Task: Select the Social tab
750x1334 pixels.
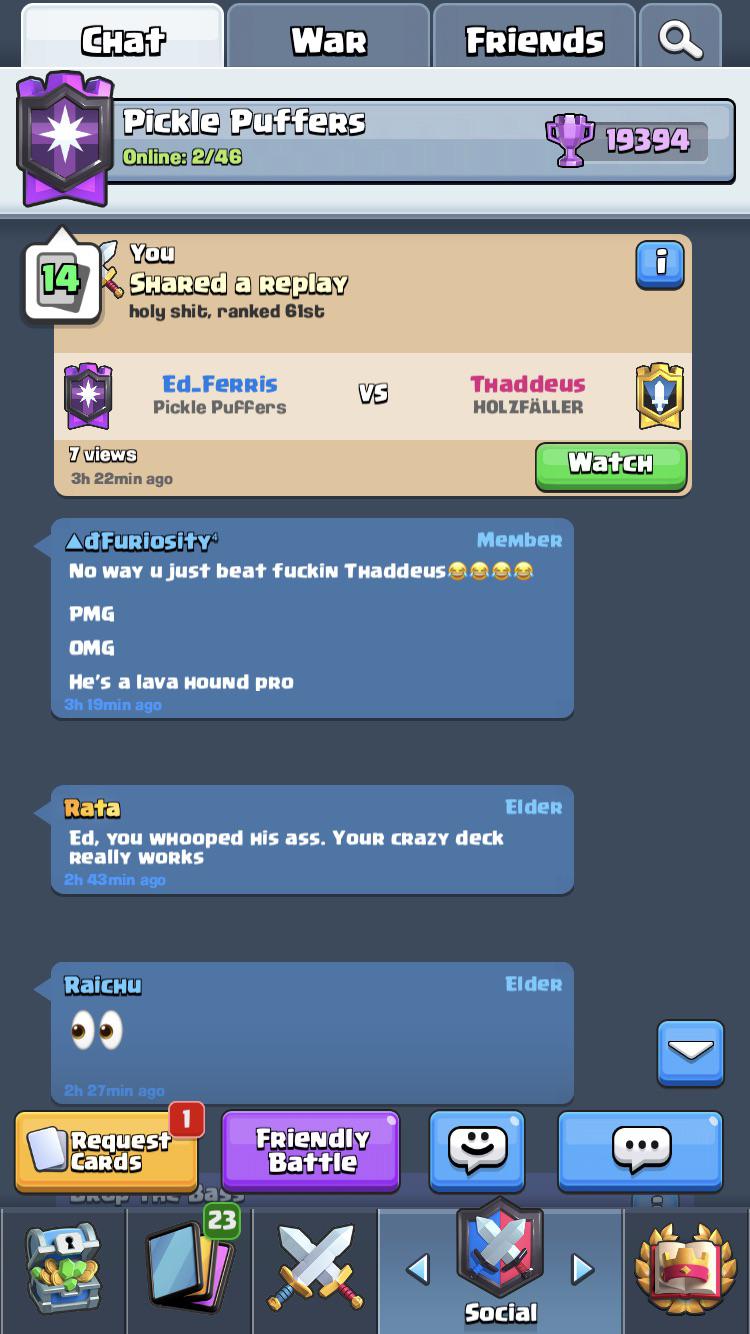Action: click(x=500, y=1265)
